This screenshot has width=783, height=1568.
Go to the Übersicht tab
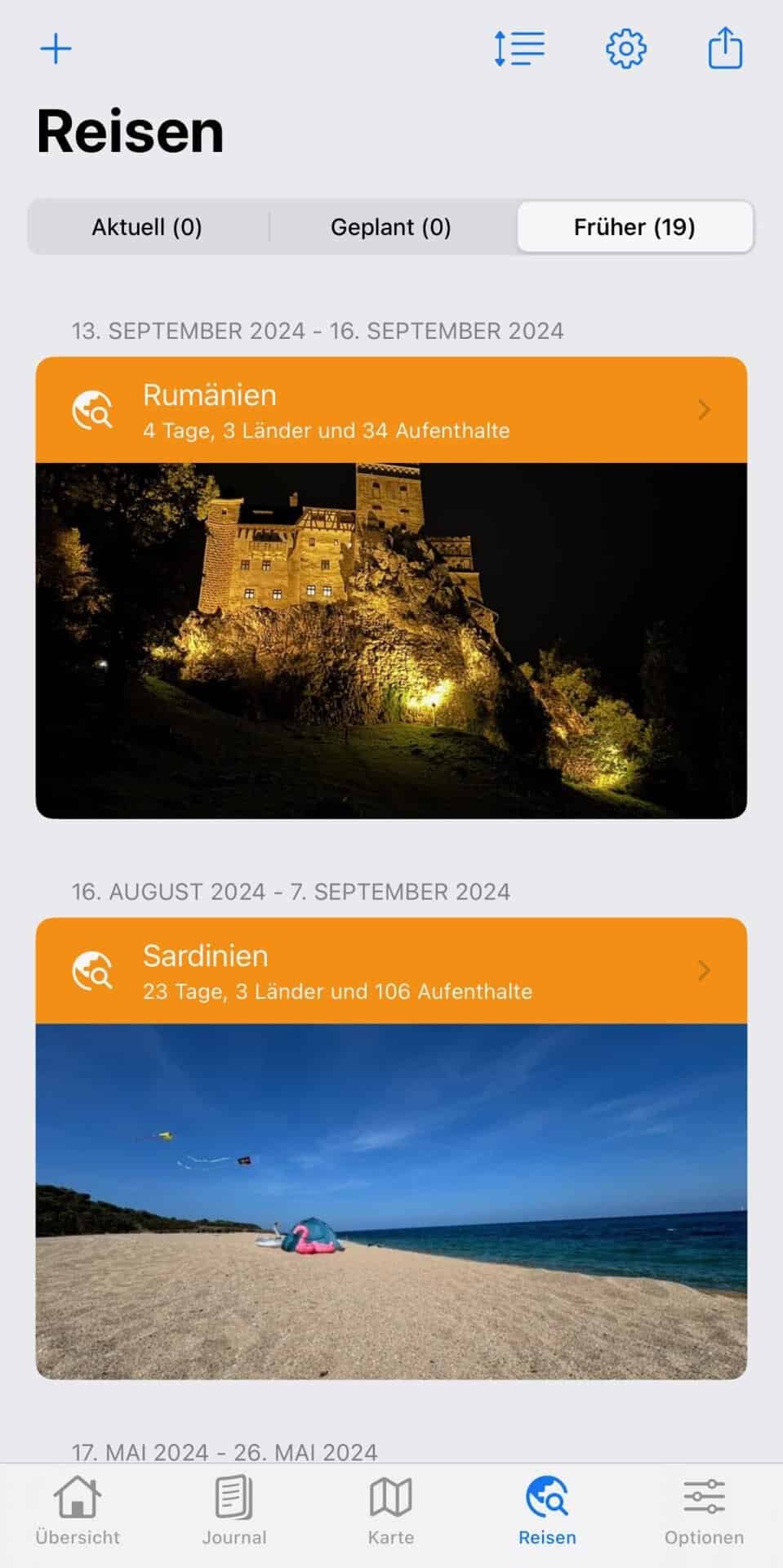click(78, 1511)
